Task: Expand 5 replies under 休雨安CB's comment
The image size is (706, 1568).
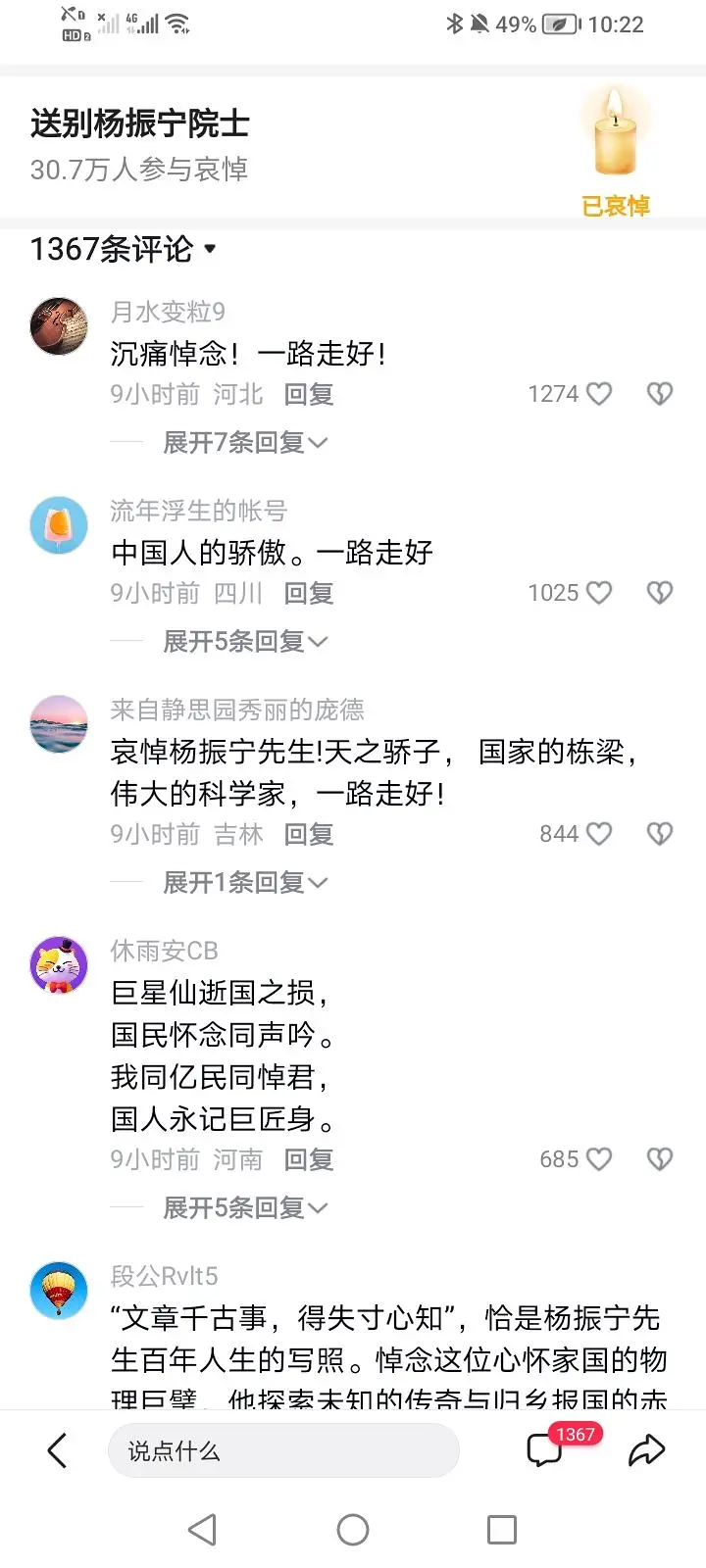Action: coord(244,1208)
